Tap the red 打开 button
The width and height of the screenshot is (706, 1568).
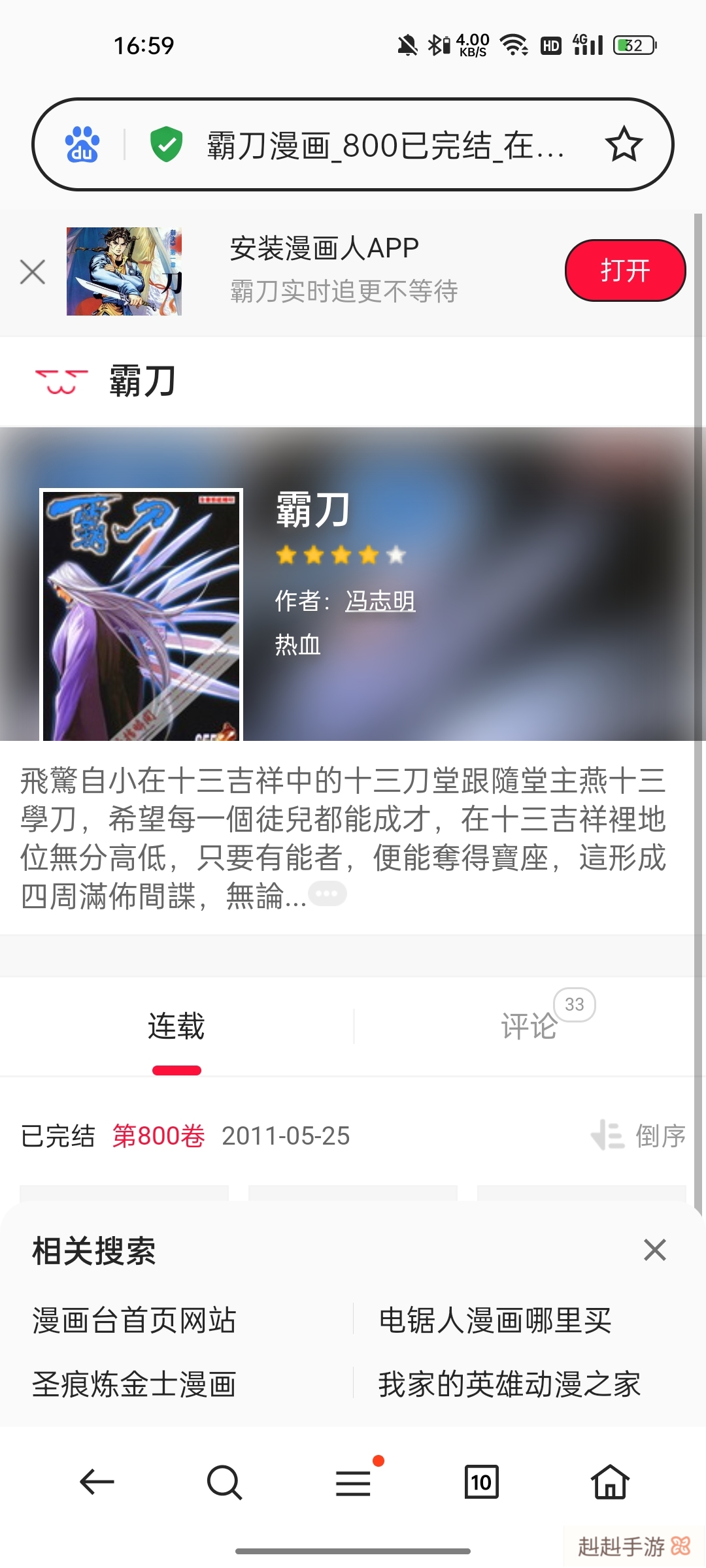(x=624, y=270)
